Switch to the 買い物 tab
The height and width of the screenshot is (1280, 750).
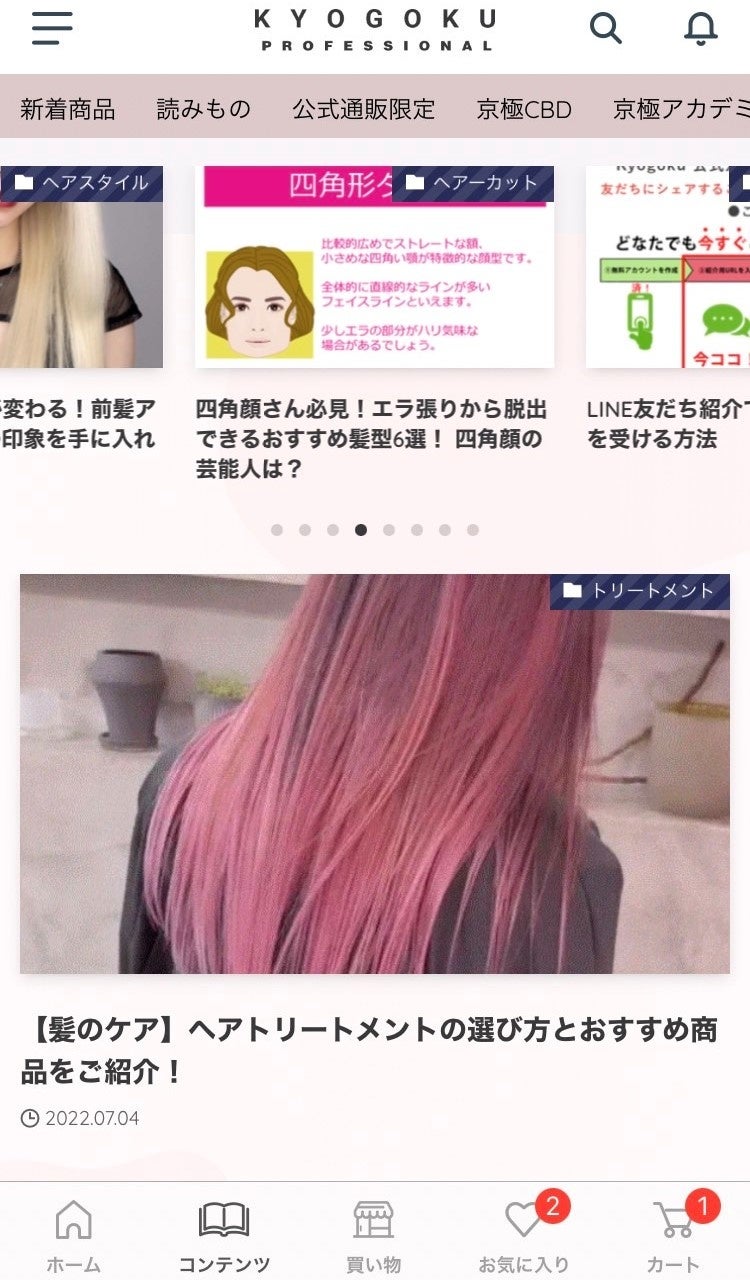(374, 1236)
